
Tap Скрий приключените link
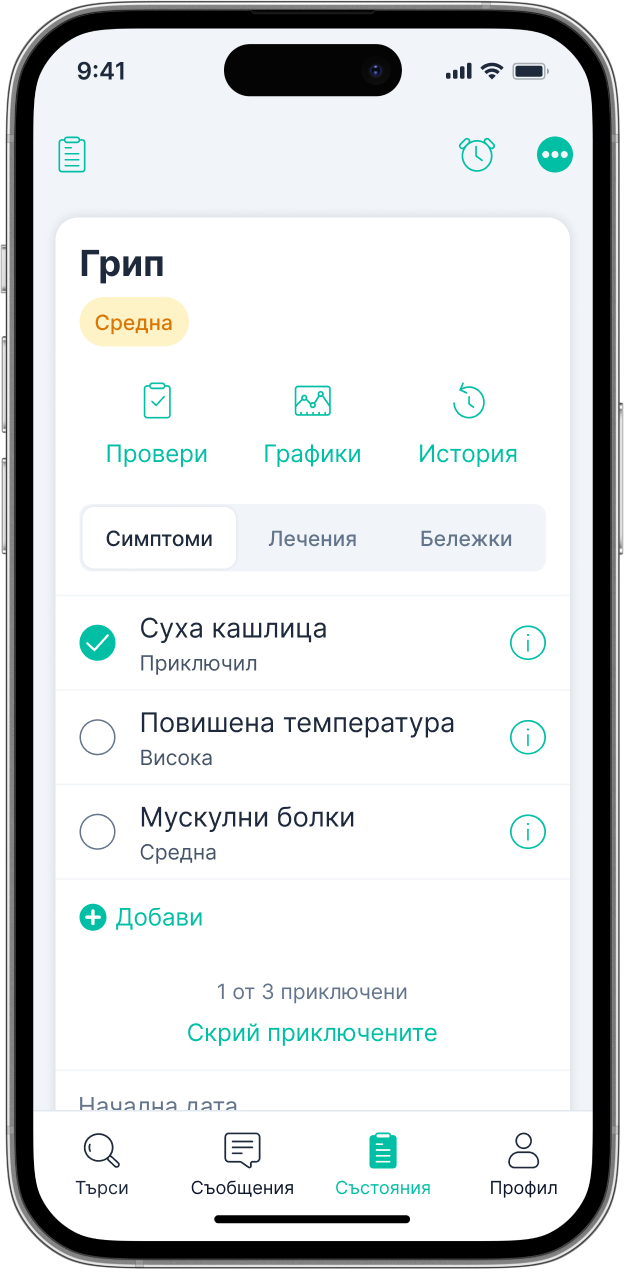click(x=312, y=1032)
